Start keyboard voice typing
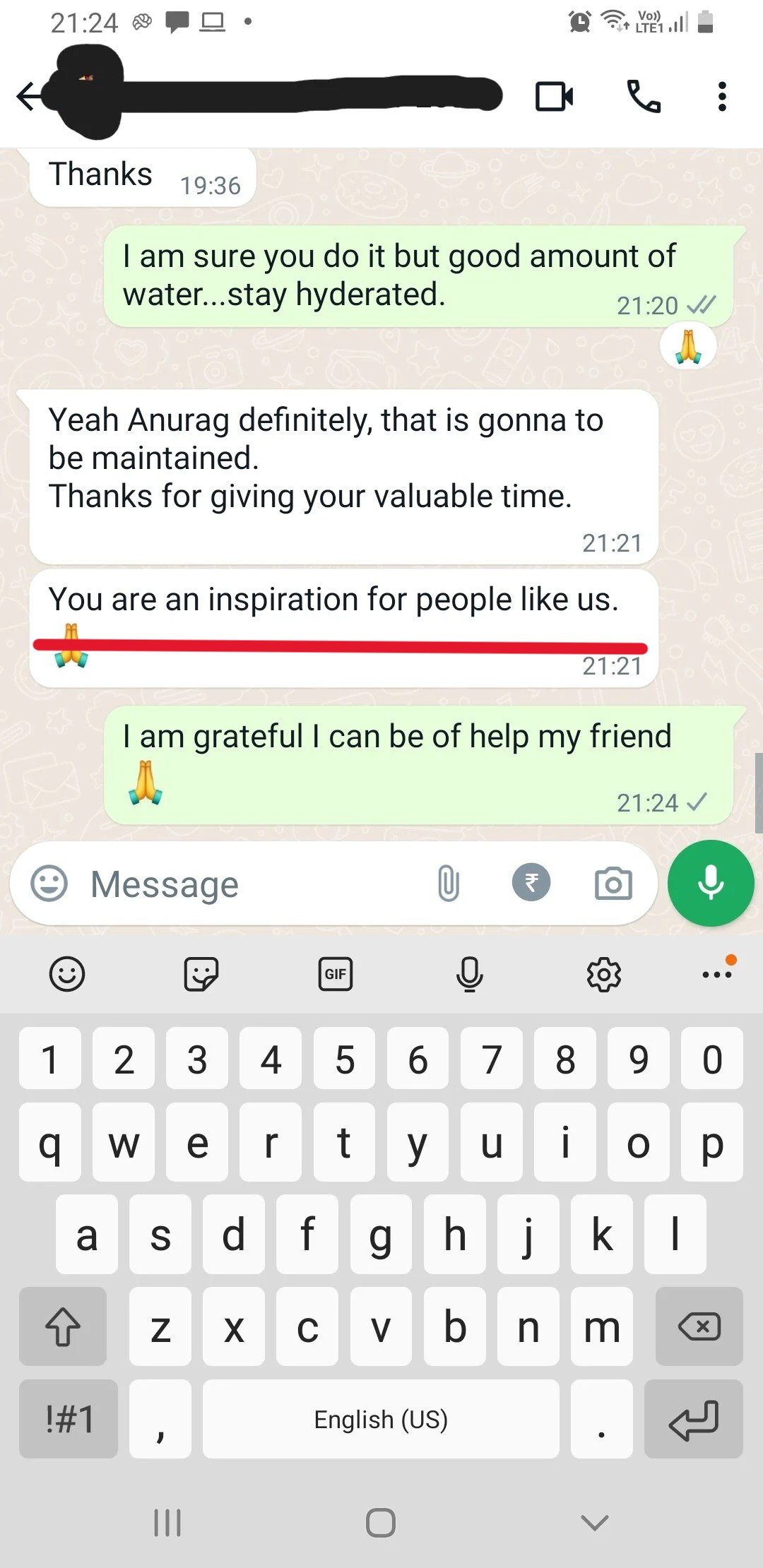Viewport: 763px width, 1568px height. pyautogui.click(x=469, y=975)
